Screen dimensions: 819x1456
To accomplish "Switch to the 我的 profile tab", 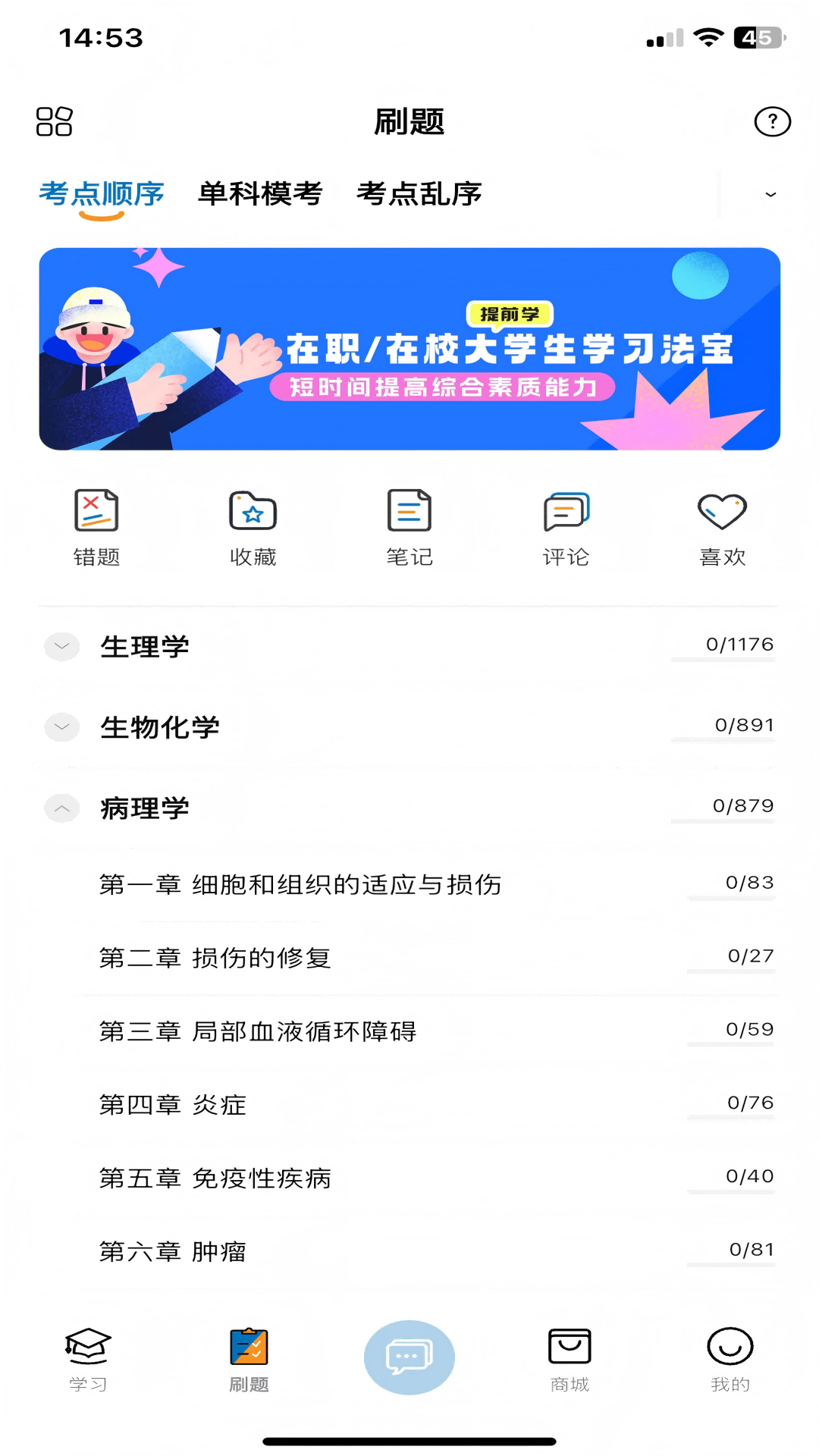I will point(730,1357).
